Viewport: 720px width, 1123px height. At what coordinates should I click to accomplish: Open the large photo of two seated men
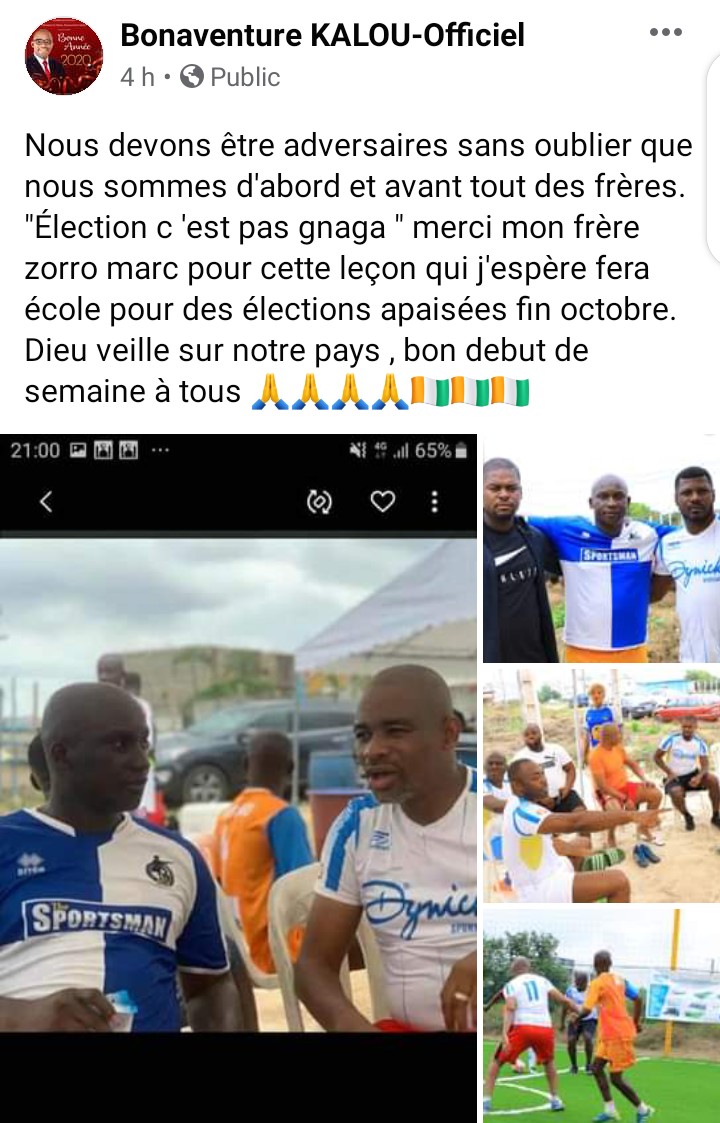click(x=238, y=780)
